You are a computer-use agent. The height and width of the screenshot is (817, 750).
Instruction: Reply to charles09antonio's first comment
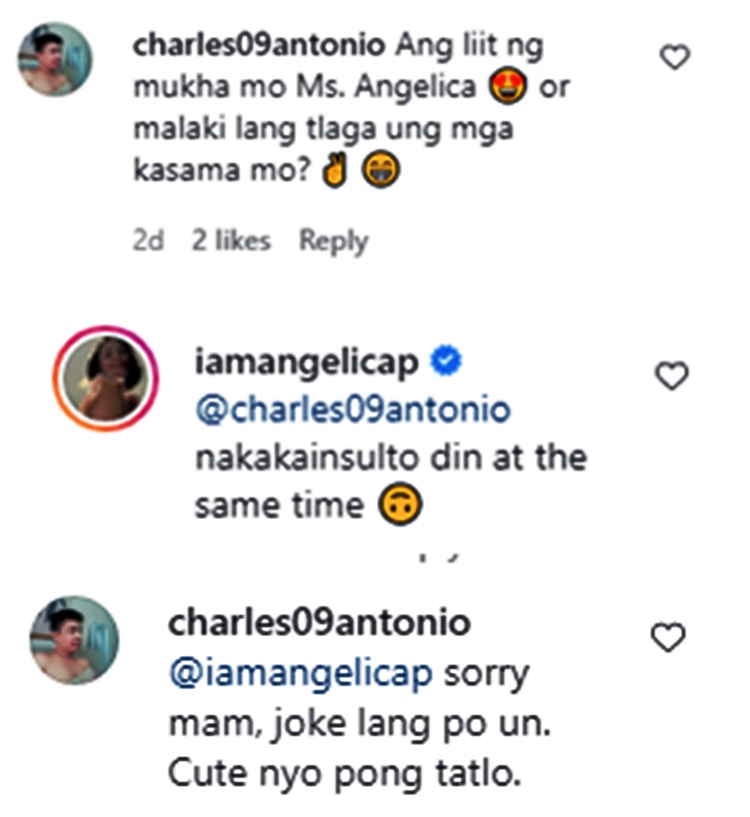[x=334, y=241]
